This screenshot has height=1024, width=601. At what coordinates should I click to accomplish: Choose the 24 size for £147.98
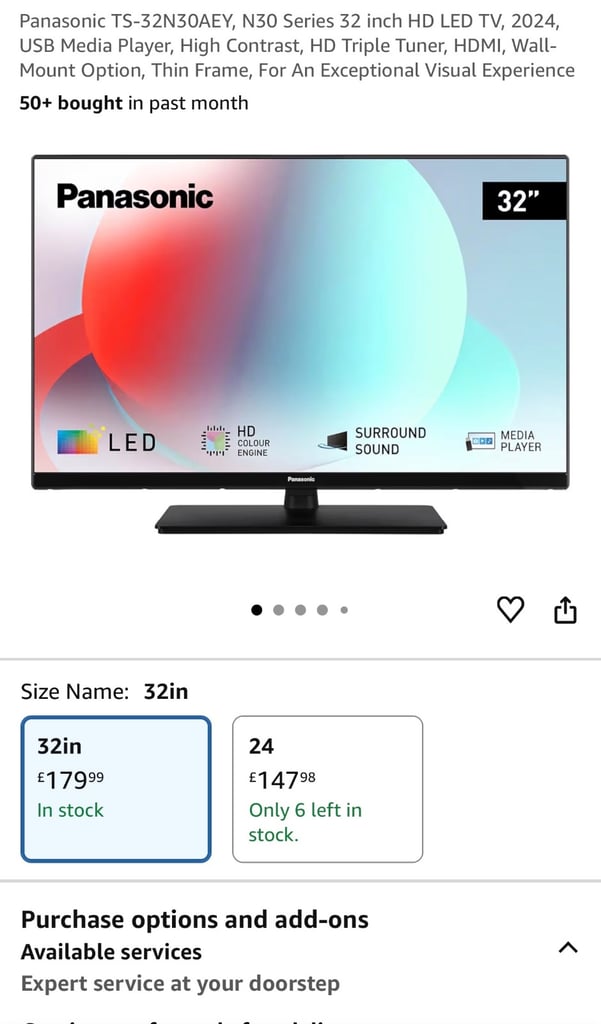click(x=327, y=788)
